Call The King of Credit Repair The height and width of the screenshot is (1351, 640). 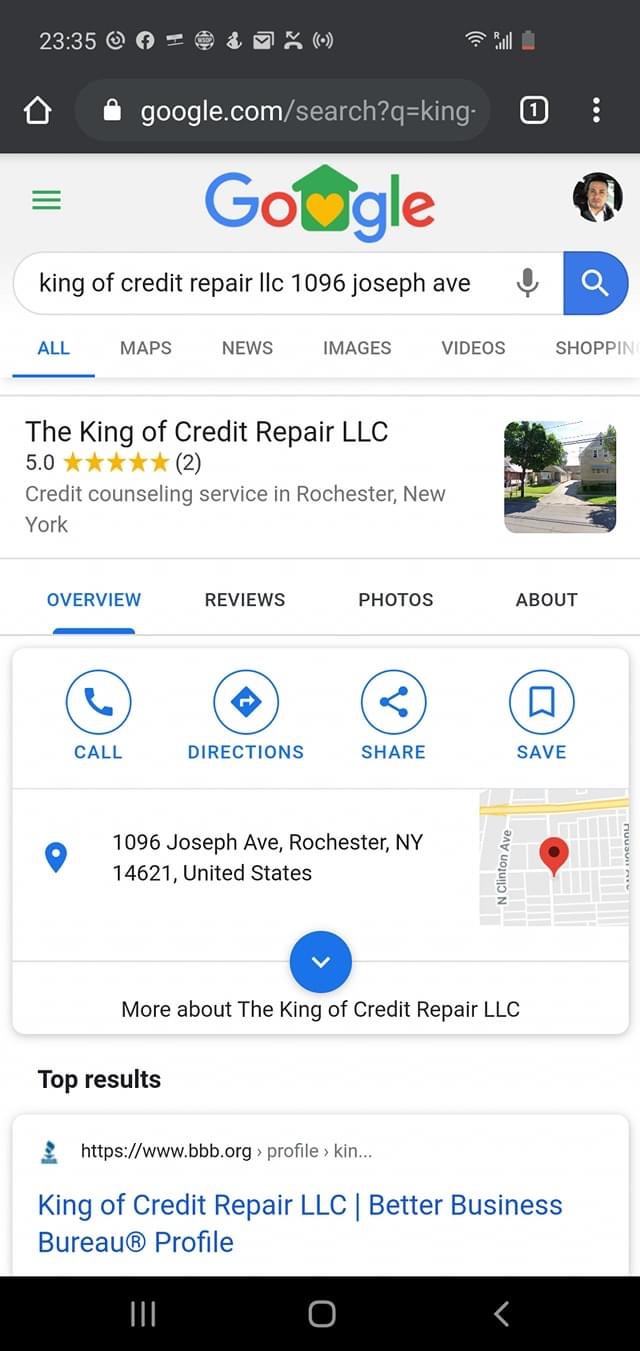[x=98, y=716]
